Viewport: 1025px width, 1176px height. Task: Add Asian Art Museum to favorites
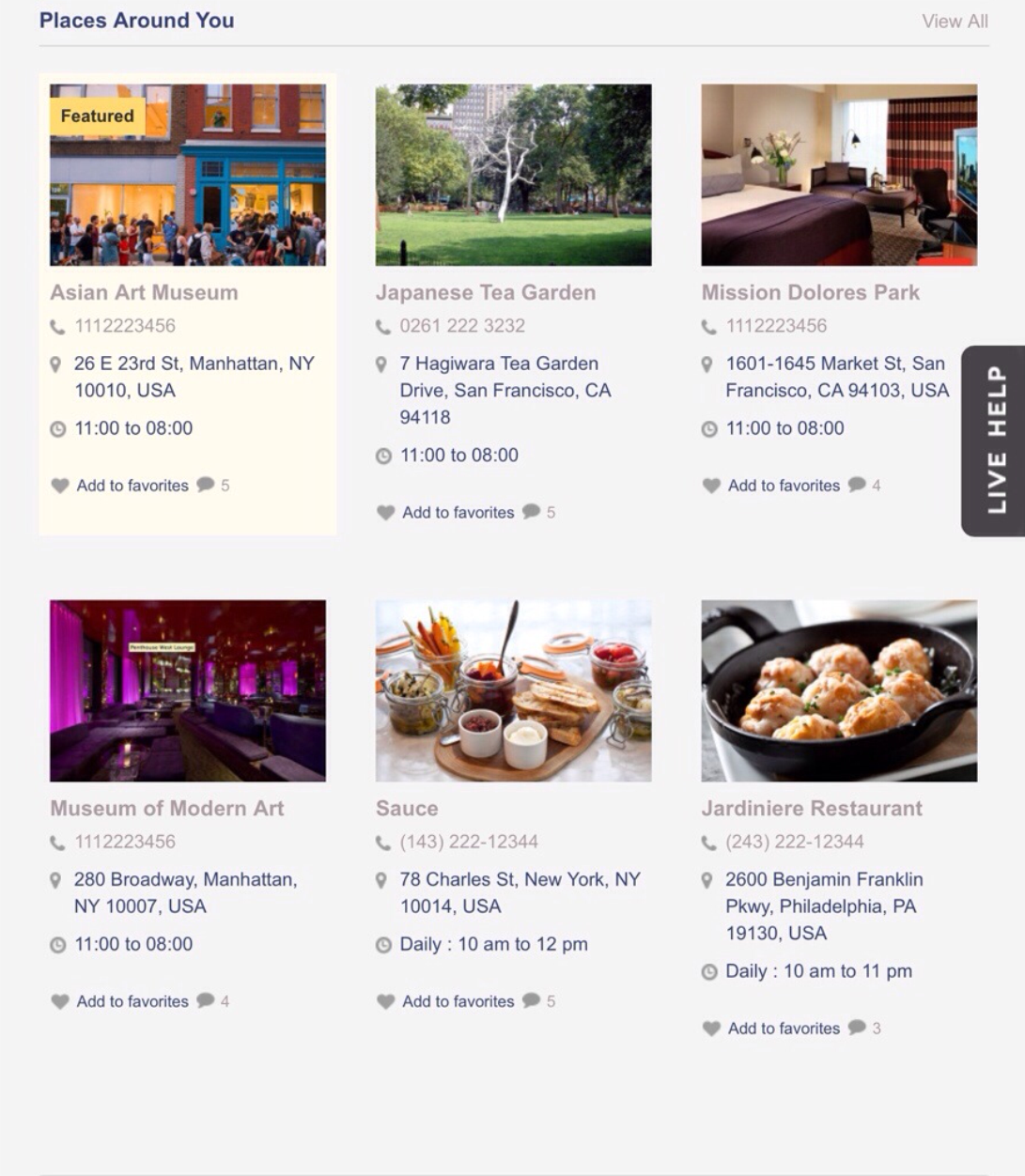(132, 486)
